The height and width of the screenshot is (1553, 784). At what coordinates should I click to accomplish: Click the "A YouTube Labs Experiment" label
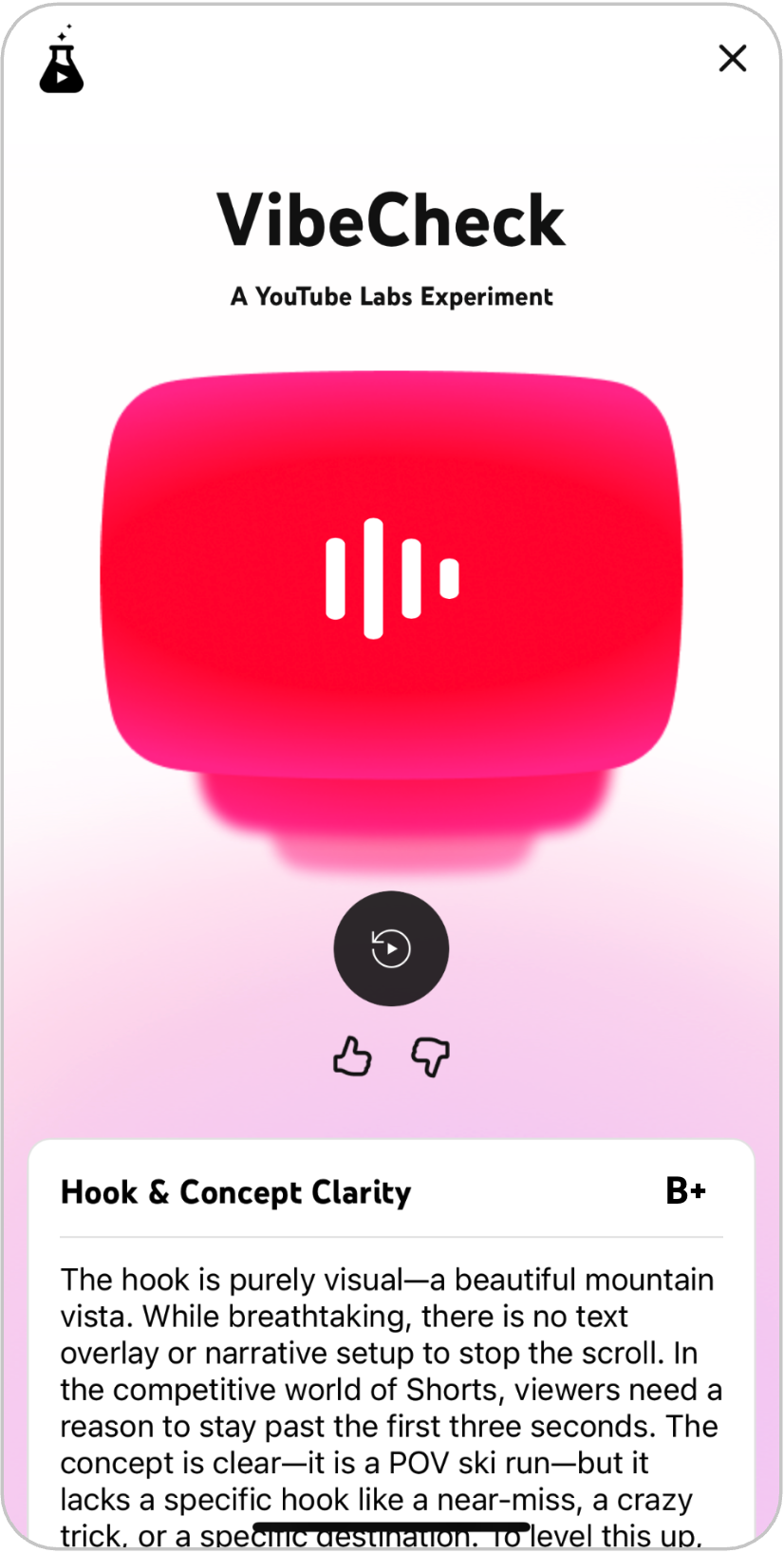pos(390,296)
